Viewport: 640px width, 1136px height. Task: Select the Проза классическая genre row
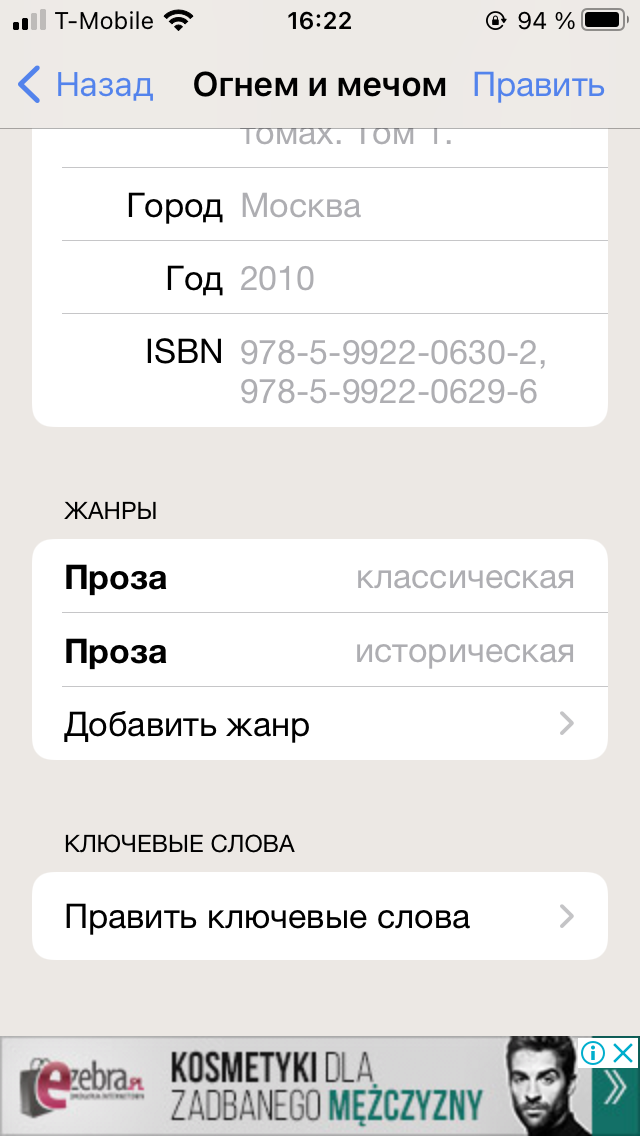pos(320,577)
